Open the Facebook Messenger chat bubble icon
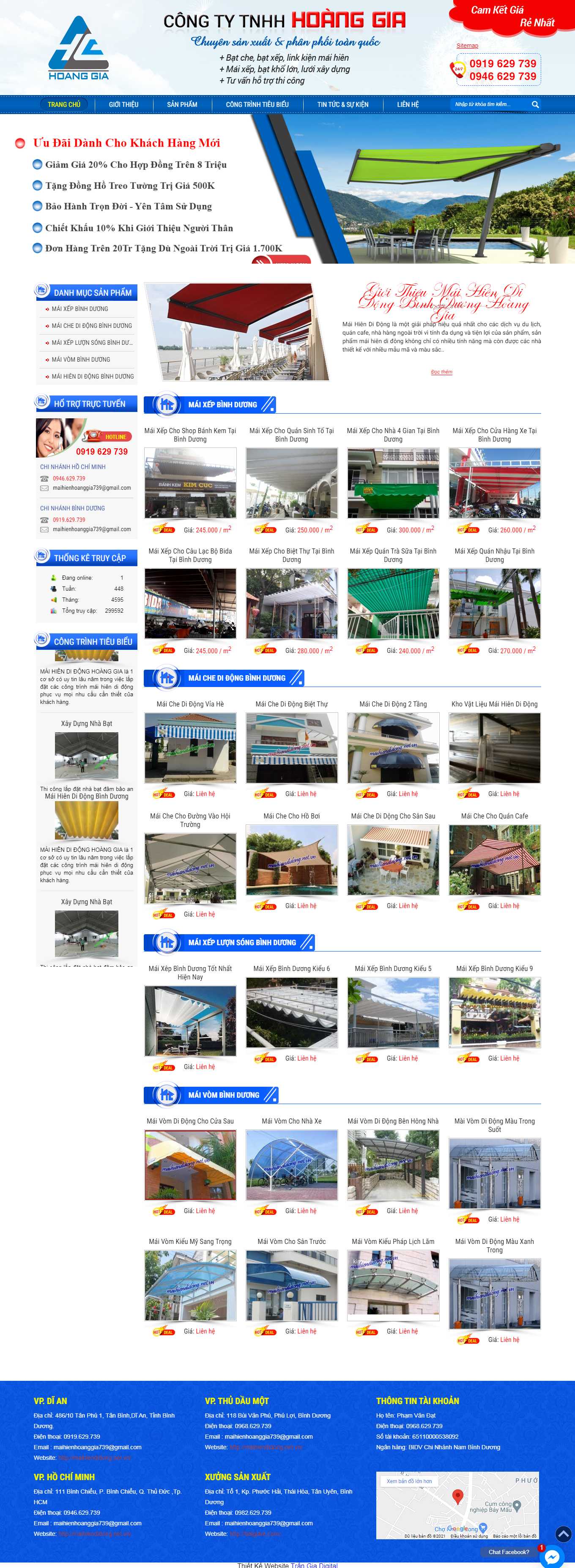Screen dimensions: 575x1568 (x=553, y=1556)
